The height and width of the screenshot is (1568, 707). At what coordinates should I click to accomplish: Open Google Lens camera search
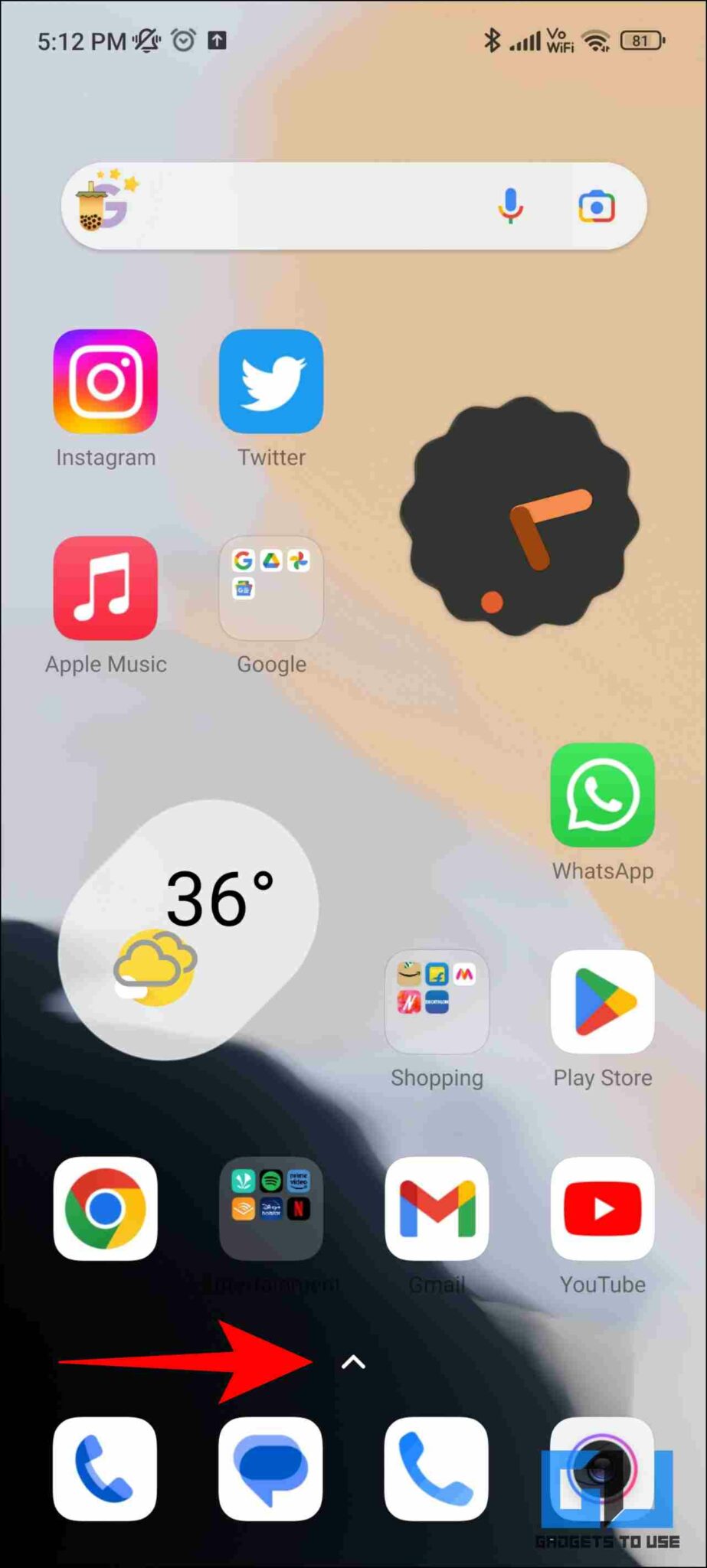597,206
